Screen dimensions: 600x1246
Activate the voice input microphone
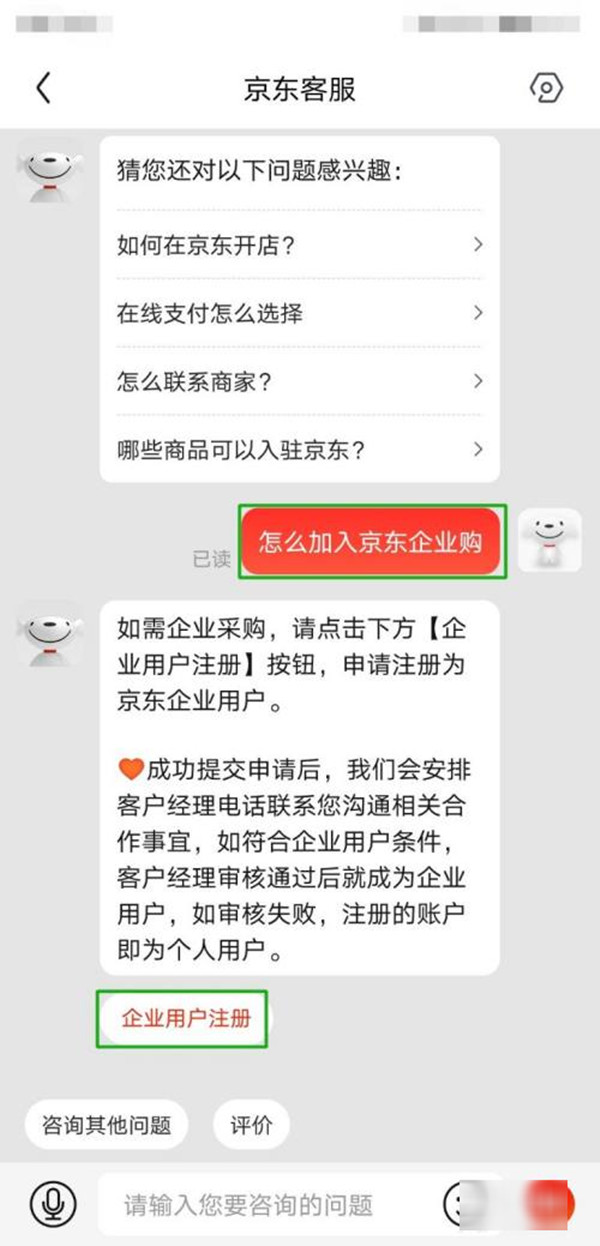click(52, 1204)
